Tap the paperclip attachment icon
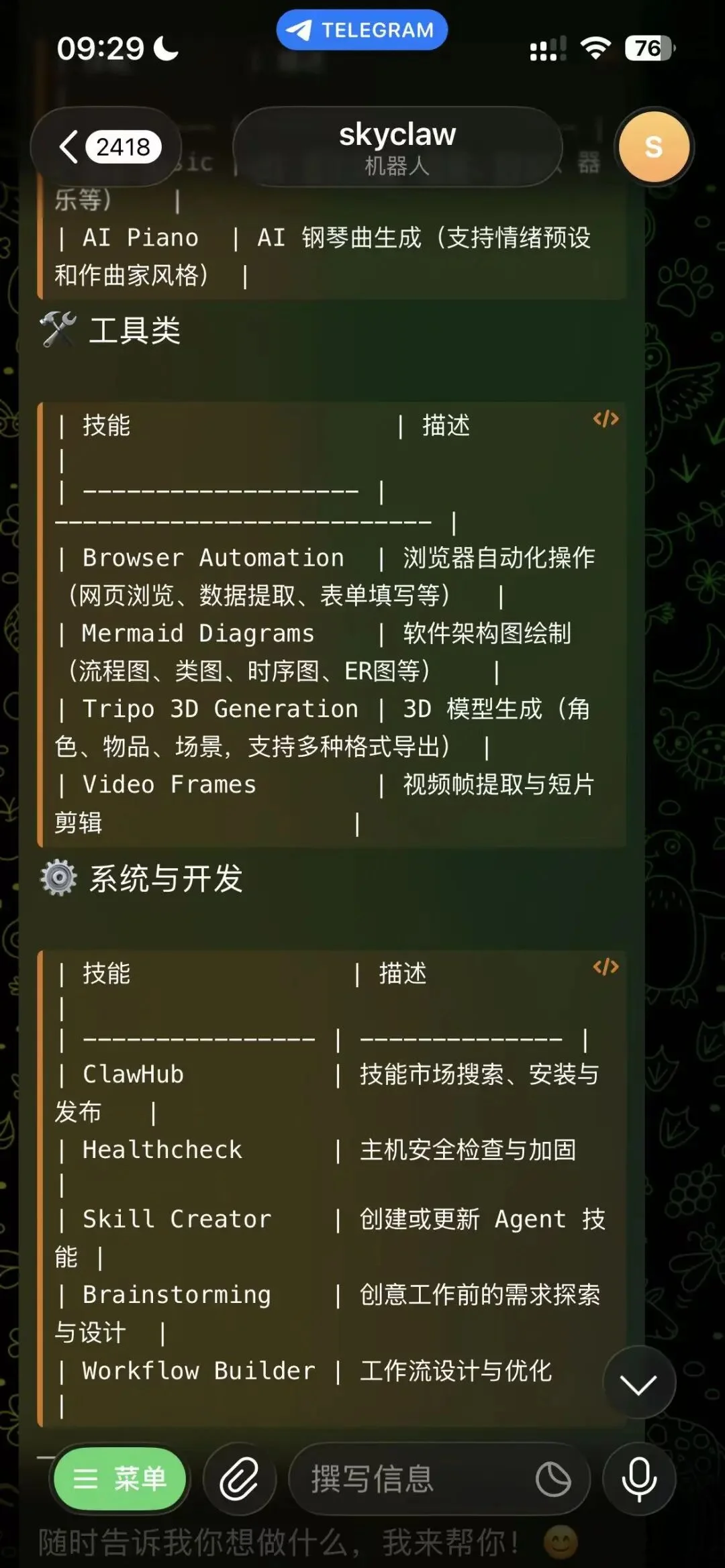Screen dimensions: 725x1568 coord(240,1479)
